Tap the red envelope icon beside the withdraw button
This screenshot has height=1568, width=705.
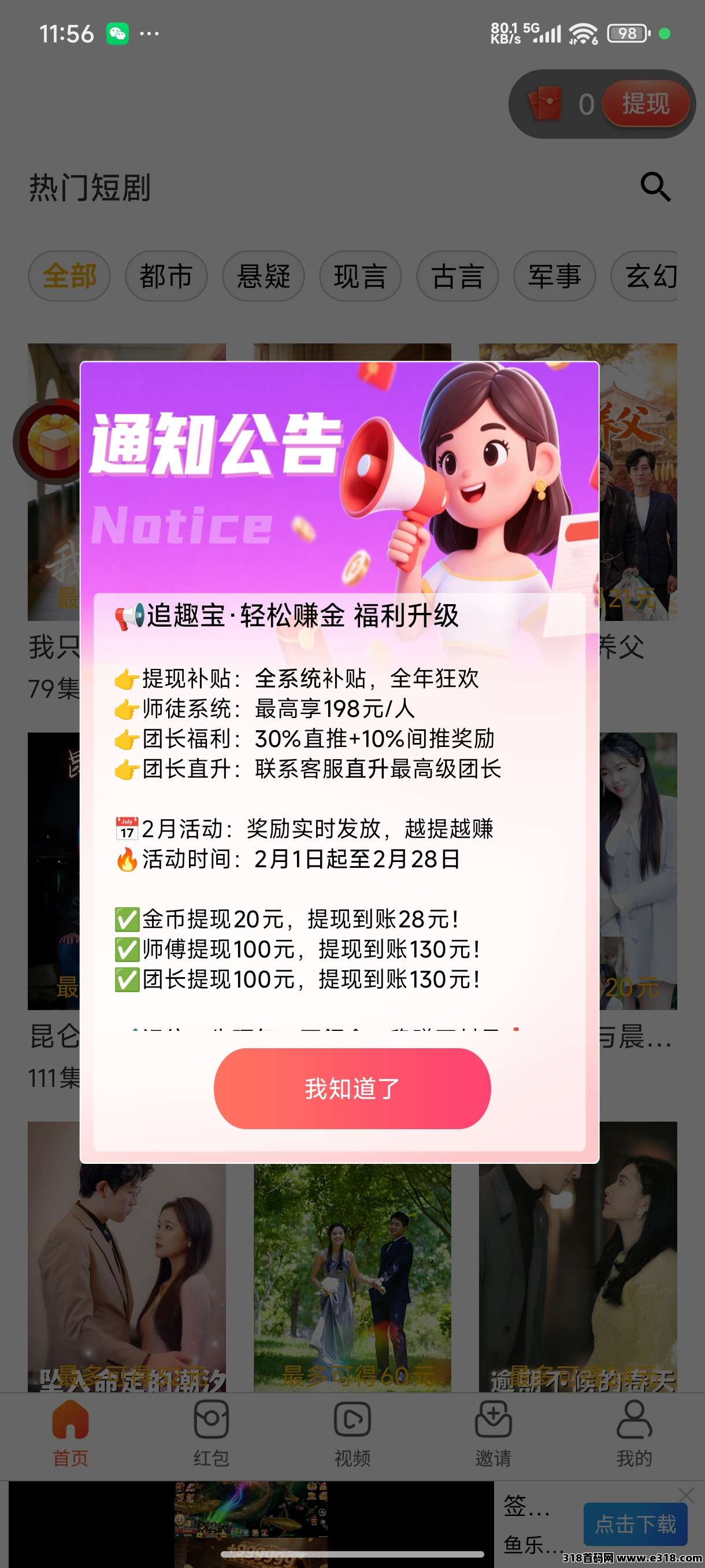(546, 103)
